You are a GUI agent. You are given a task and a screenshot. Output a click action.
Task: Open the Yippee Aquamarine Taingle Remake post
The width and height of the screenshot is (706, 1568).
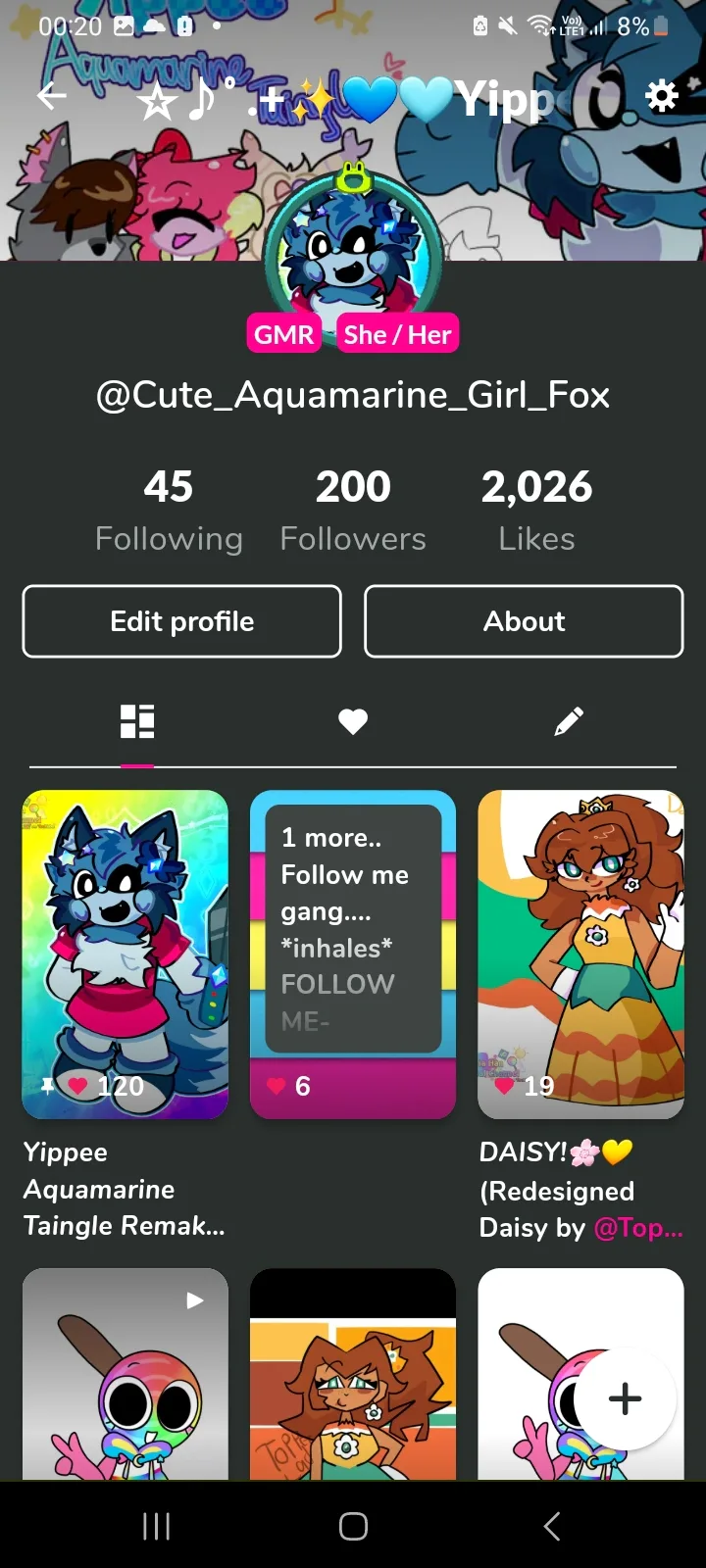tap(126, 954)
